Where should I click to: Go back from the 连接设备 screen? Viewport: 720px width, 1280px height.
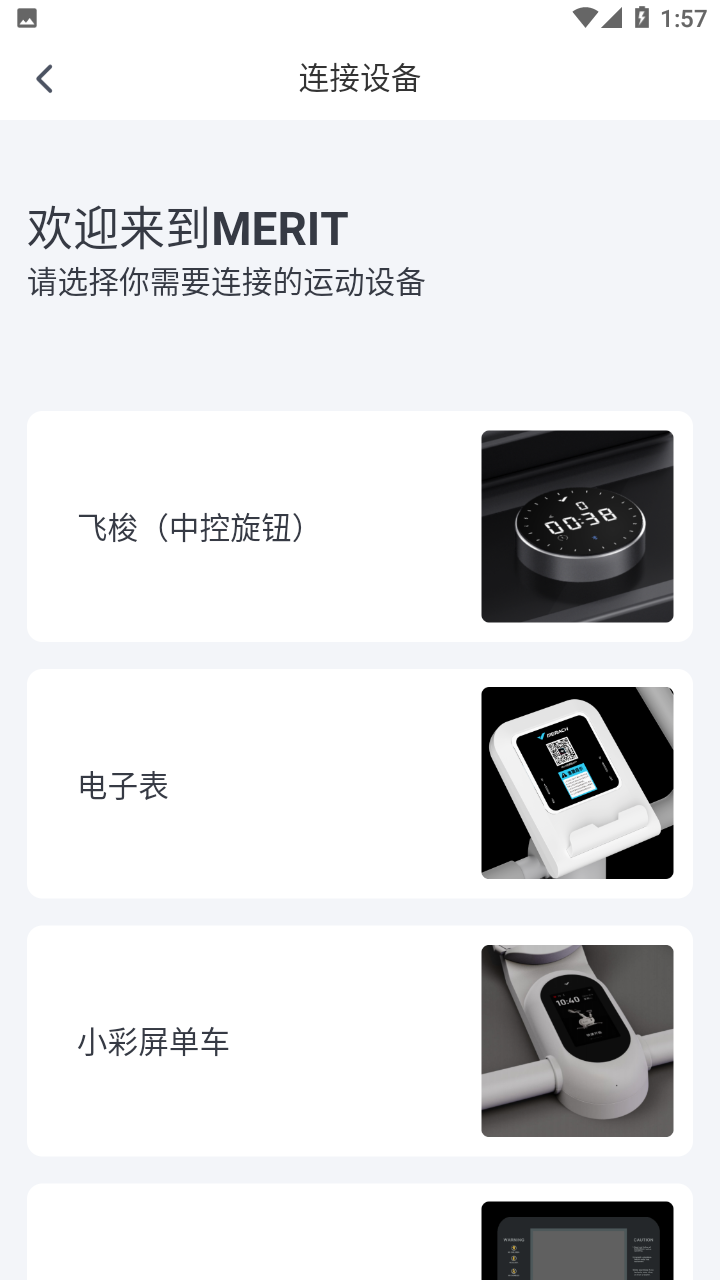pyautogui.click(x=44, y=79)
